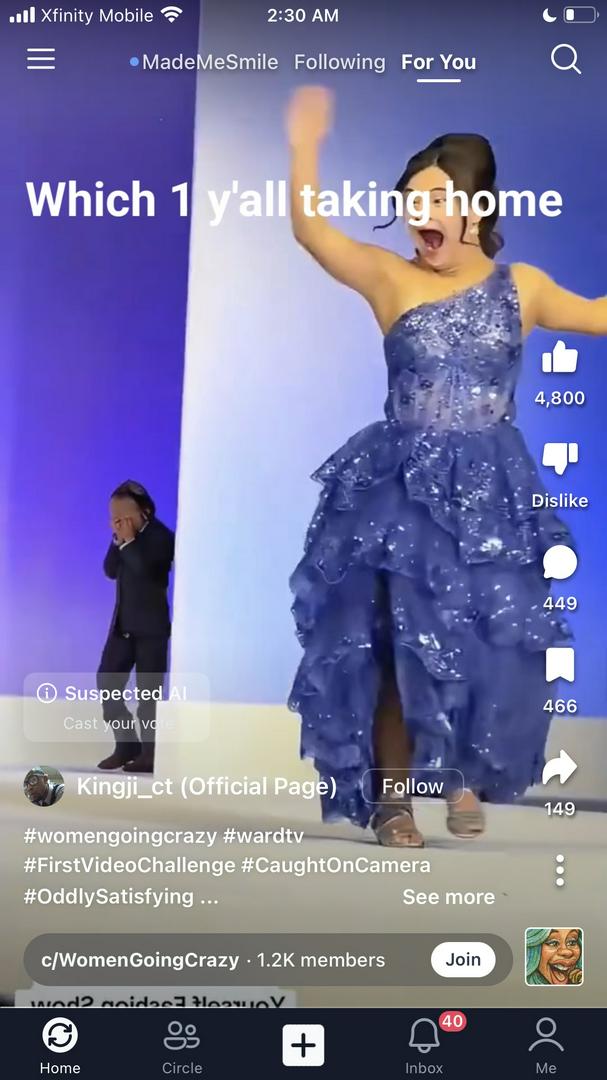Cast your vote on Suspected AI
Viewport: 607px width, 1080px height.
point(118,723)
